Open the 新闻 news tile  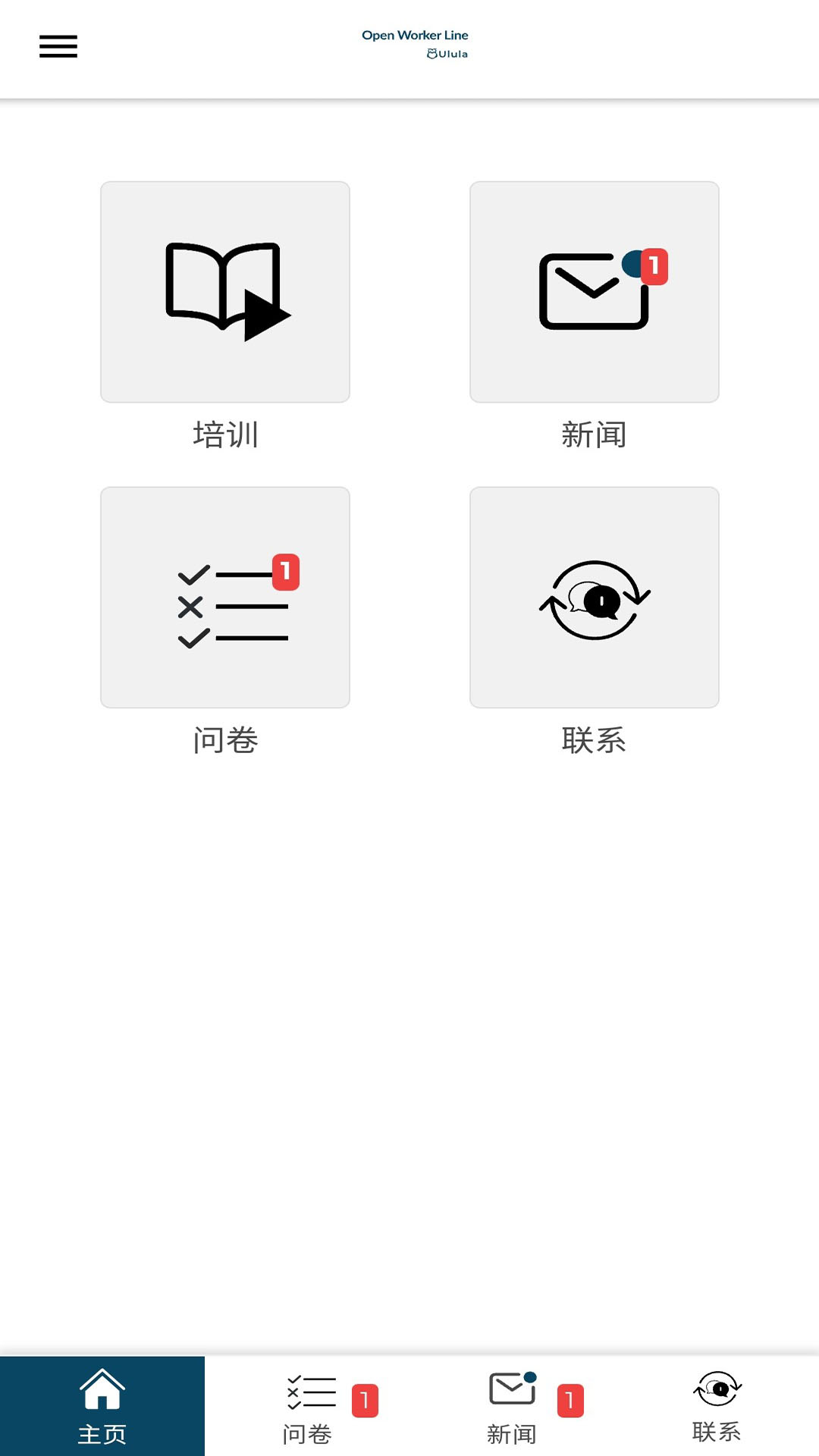pos(594,292)
